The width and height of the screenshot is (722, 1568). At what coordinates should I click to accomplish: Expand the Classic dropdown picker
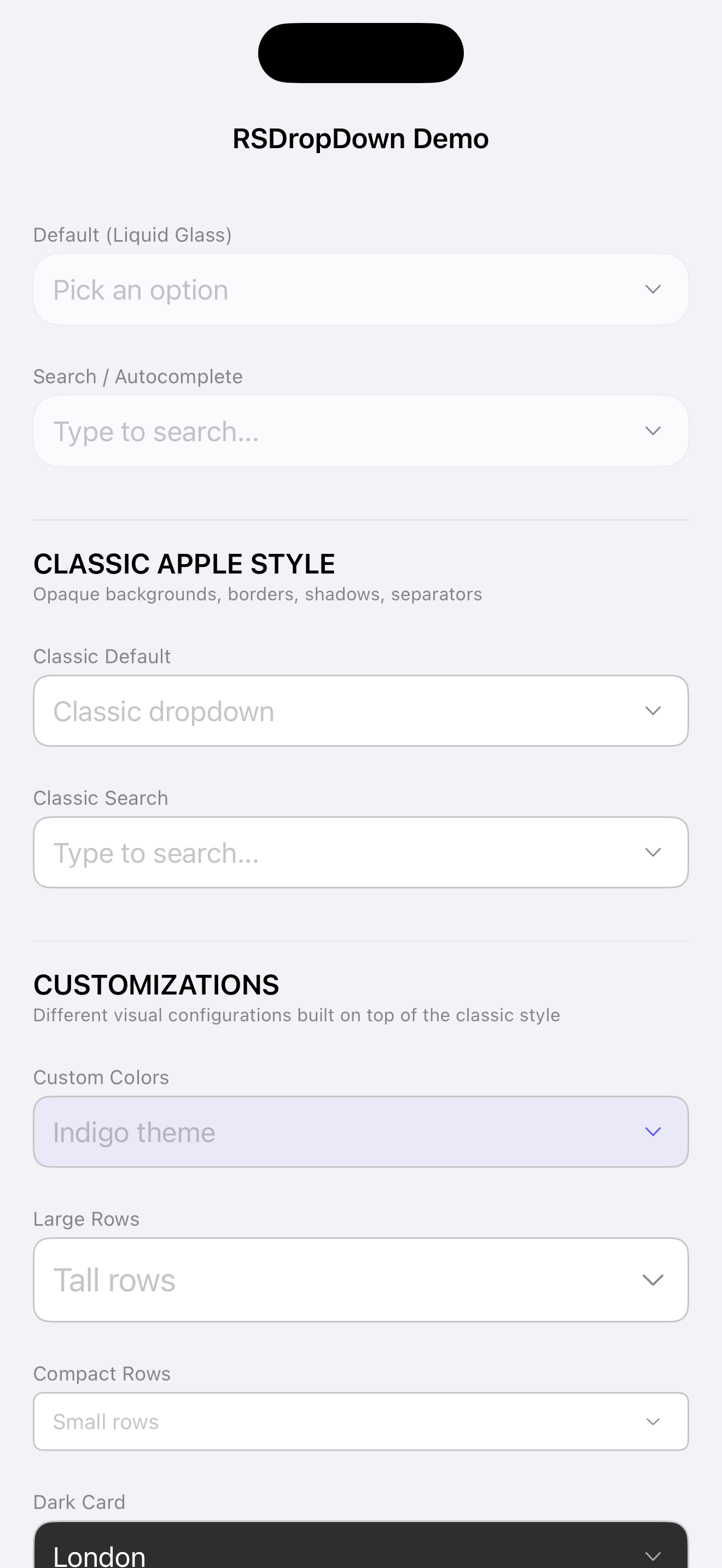(x=360, y=711)
